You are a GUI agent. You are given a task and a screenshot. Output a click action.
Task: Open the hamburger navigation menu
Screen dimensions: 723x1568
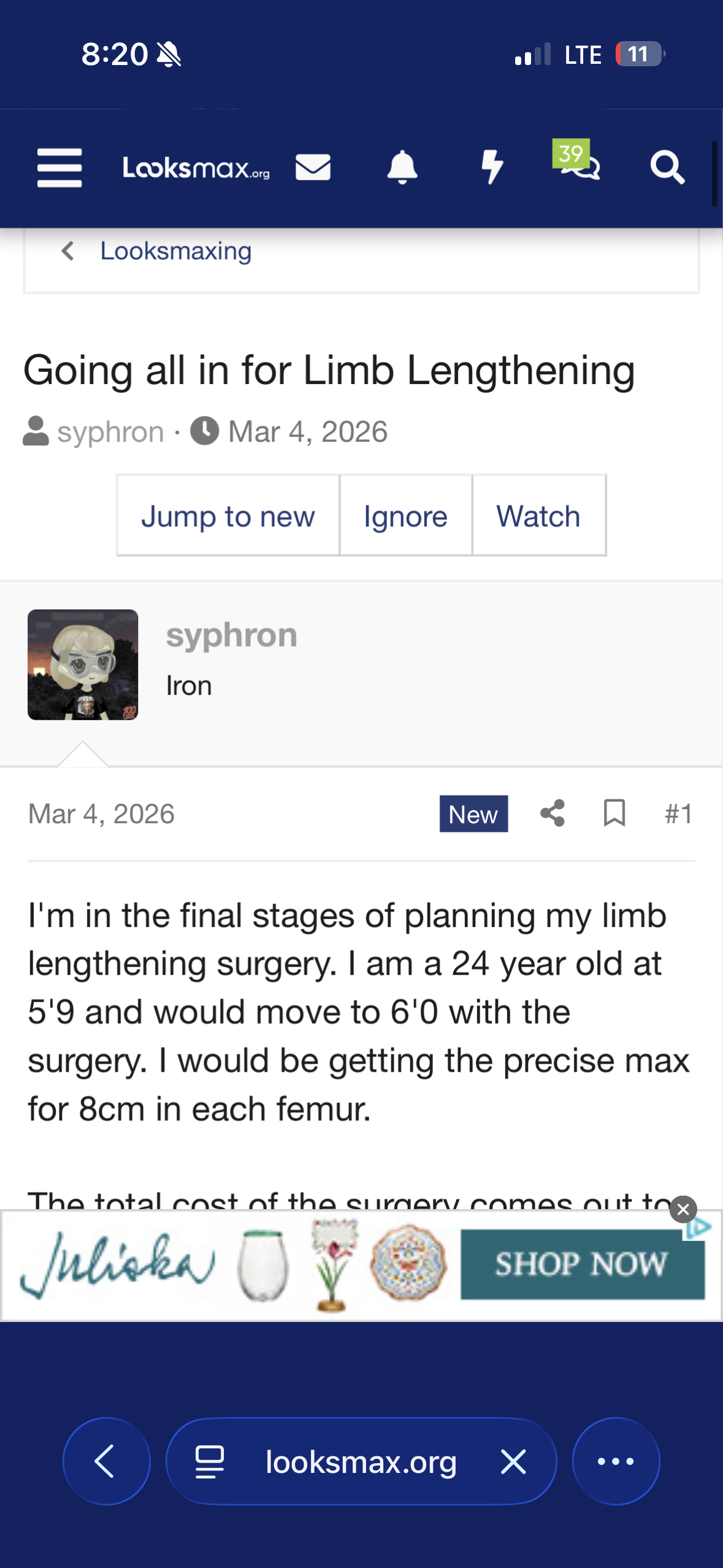point(59,167)
